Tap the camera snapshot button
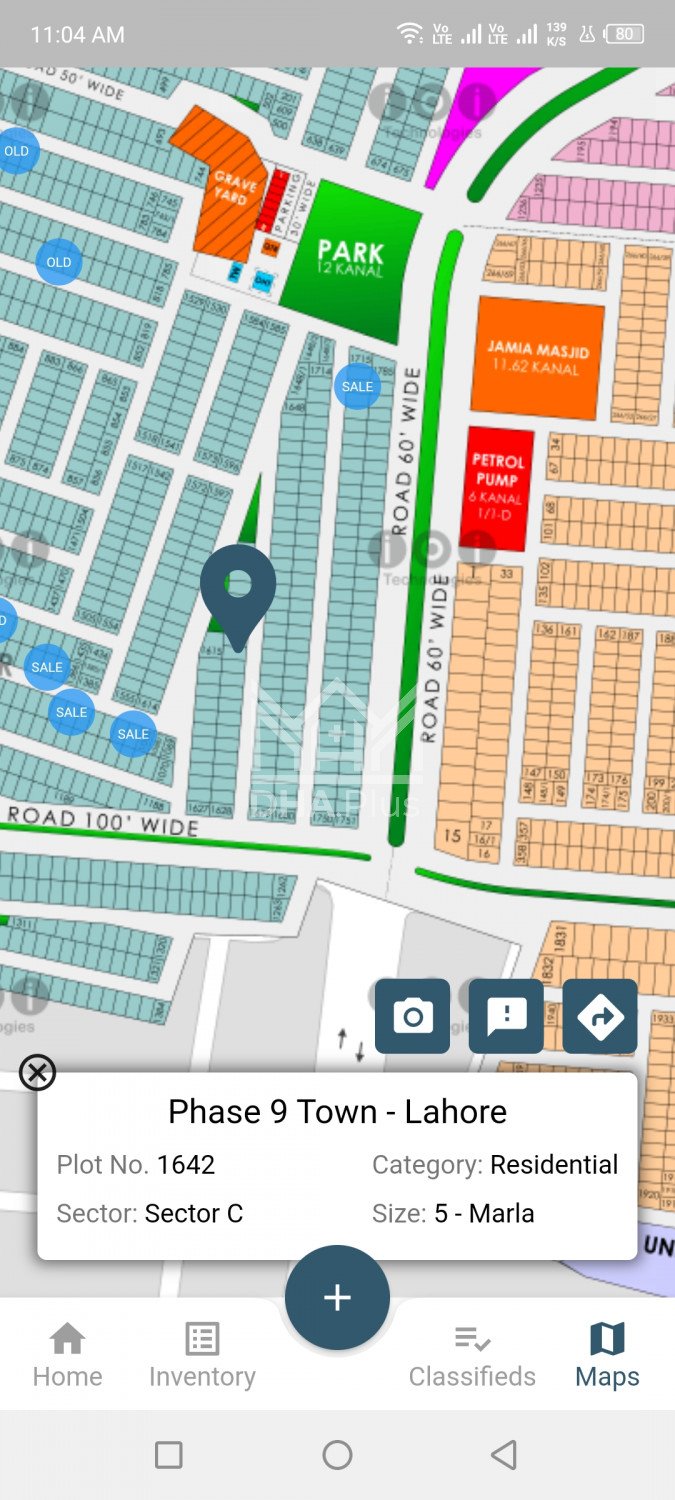This screenshot has height=1500, width=675. pos(412,1016)
